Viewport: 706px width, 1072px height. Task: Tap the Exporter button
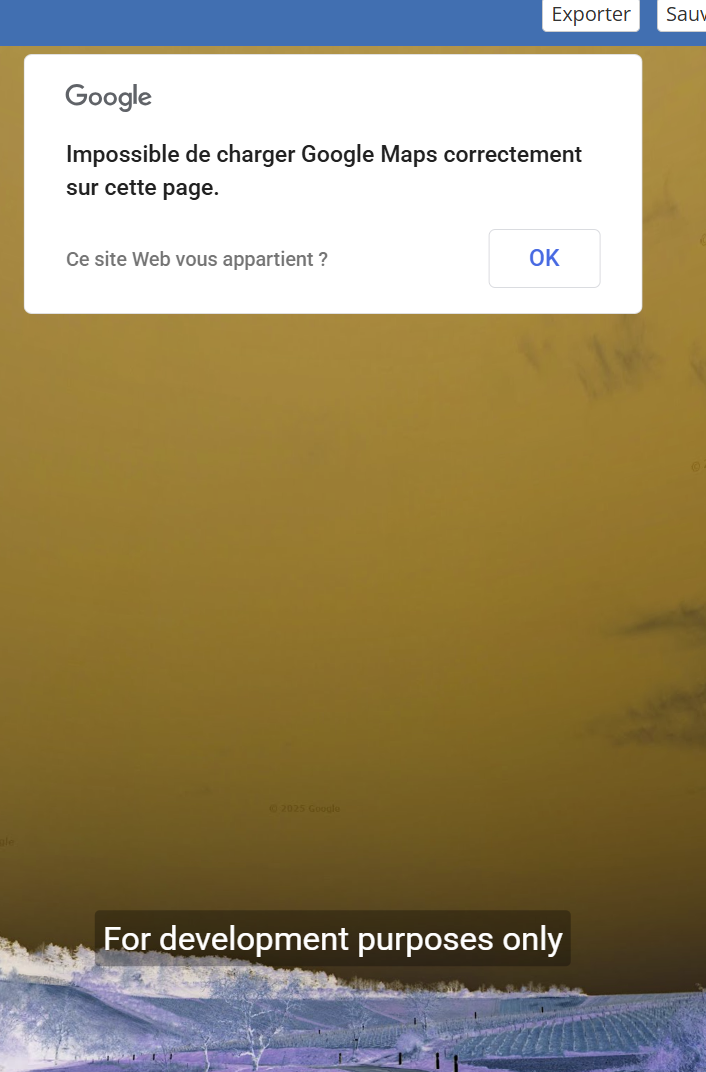click(590, 14)
